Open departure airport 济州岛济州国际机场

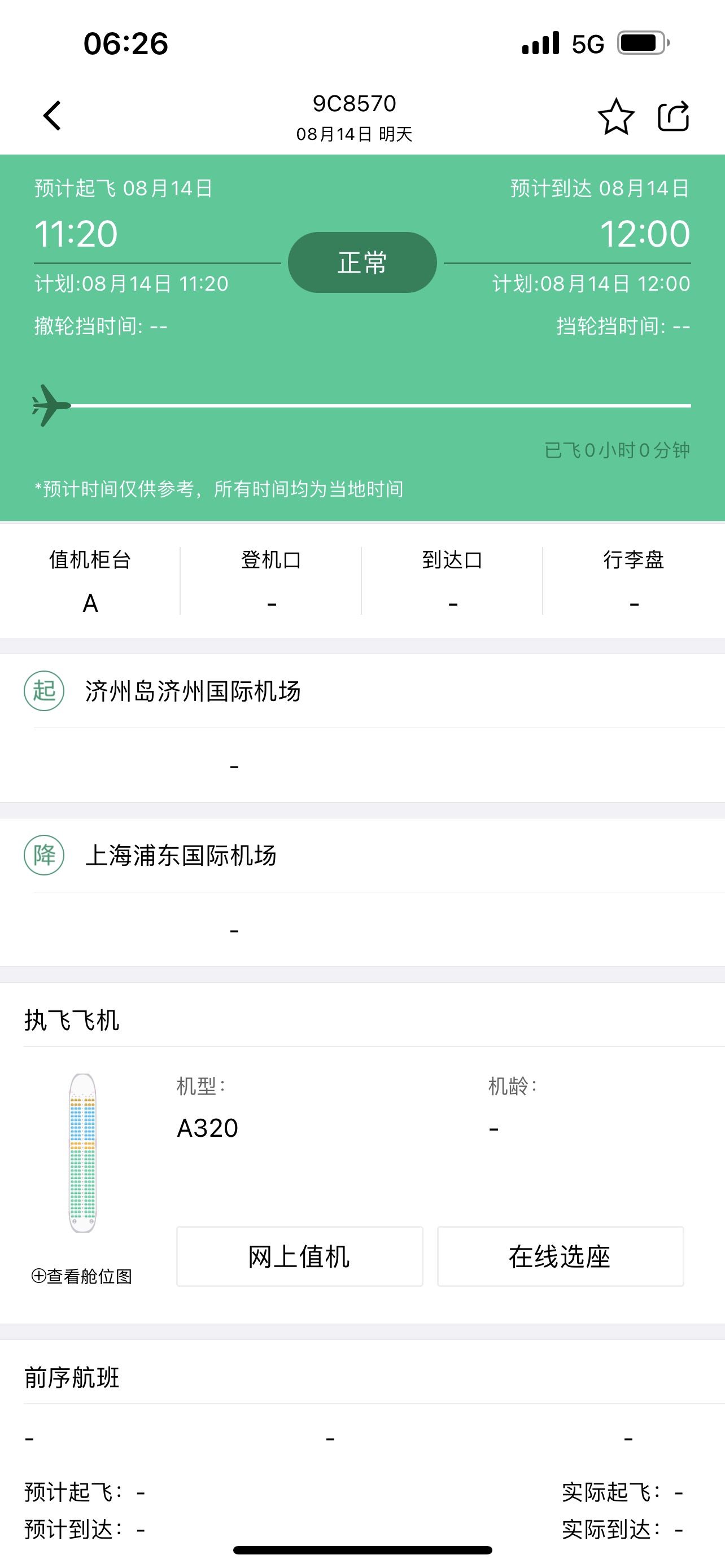(362, 691)
